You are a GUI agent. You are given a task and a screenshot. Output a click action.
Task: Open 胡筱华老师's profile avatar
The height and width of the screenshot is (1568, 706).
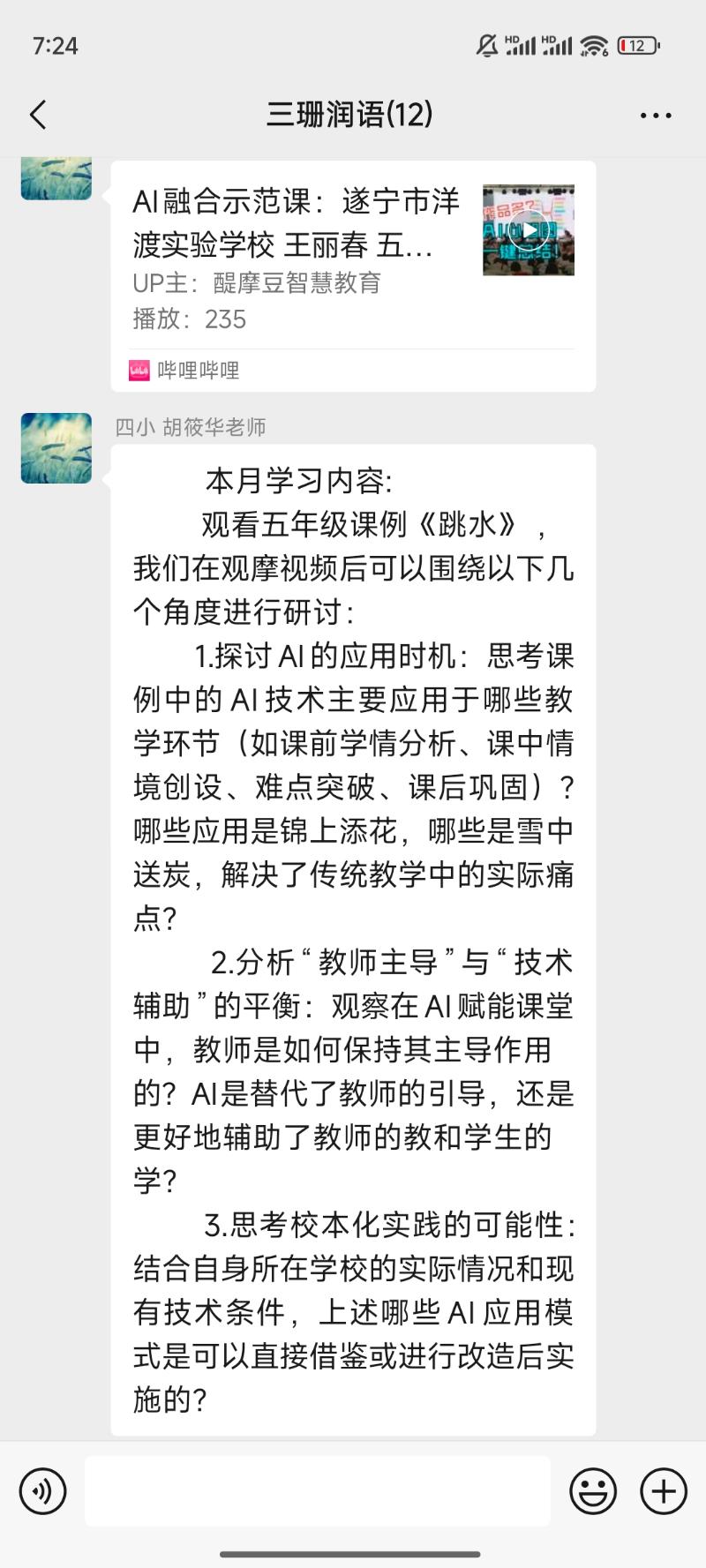(56, 448)
